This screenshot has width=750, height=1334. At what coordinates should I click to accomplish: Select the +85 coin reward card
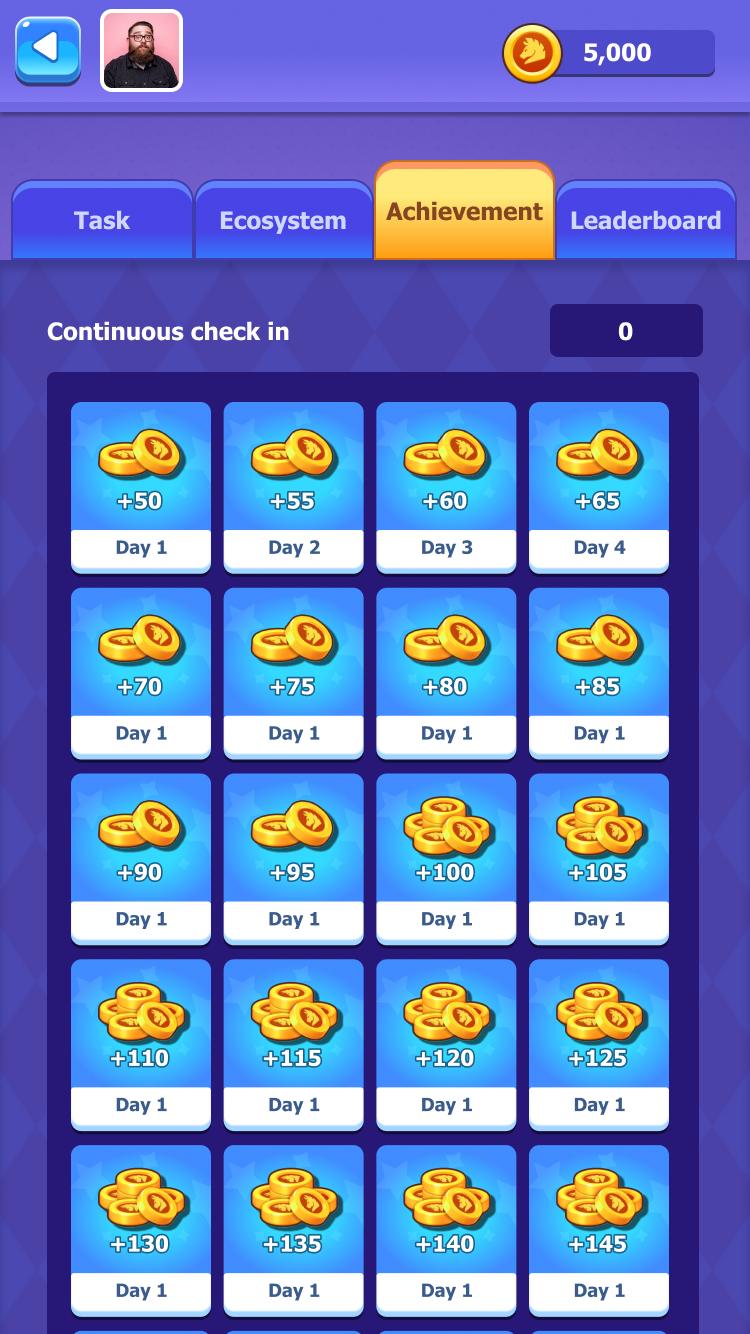pyautogui.click(x=599, y=672)
